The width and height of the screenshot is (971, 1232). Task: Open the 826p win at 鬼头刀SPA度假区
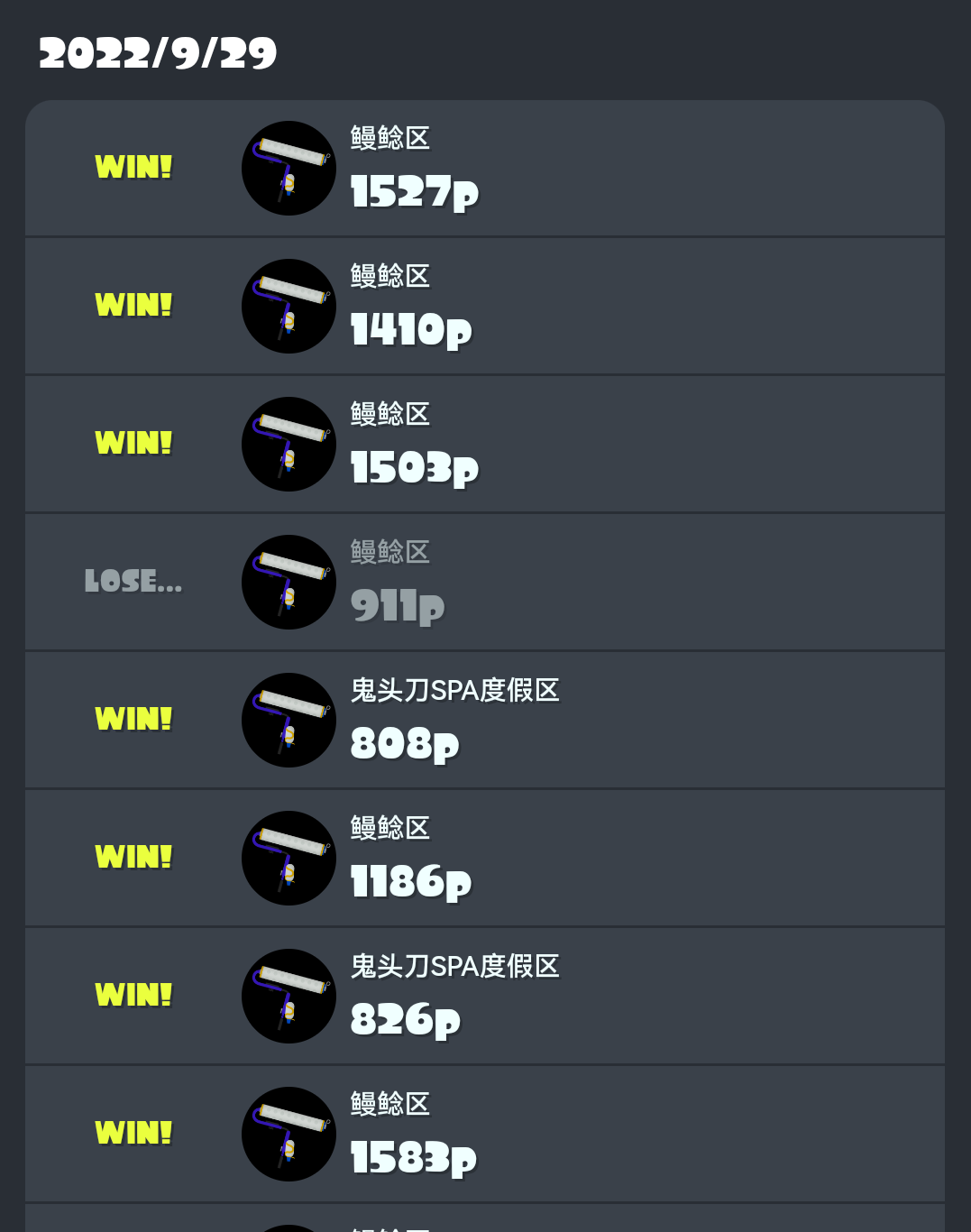[x=485, y=997]
